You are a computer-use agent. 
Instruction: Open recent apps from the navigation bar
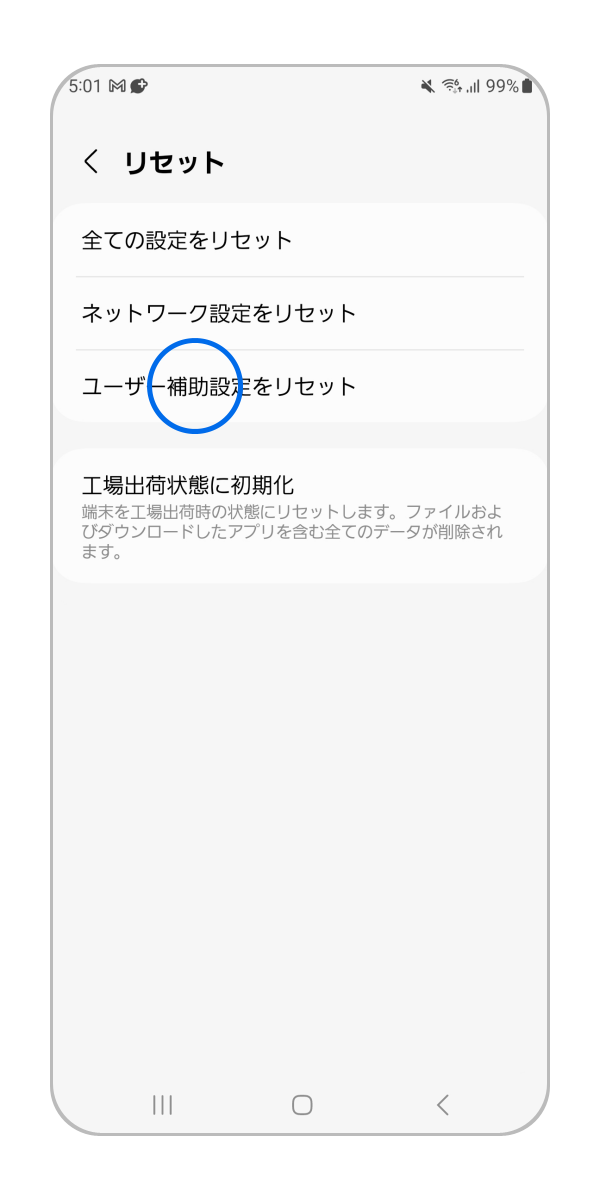[x=162, y=1104]
